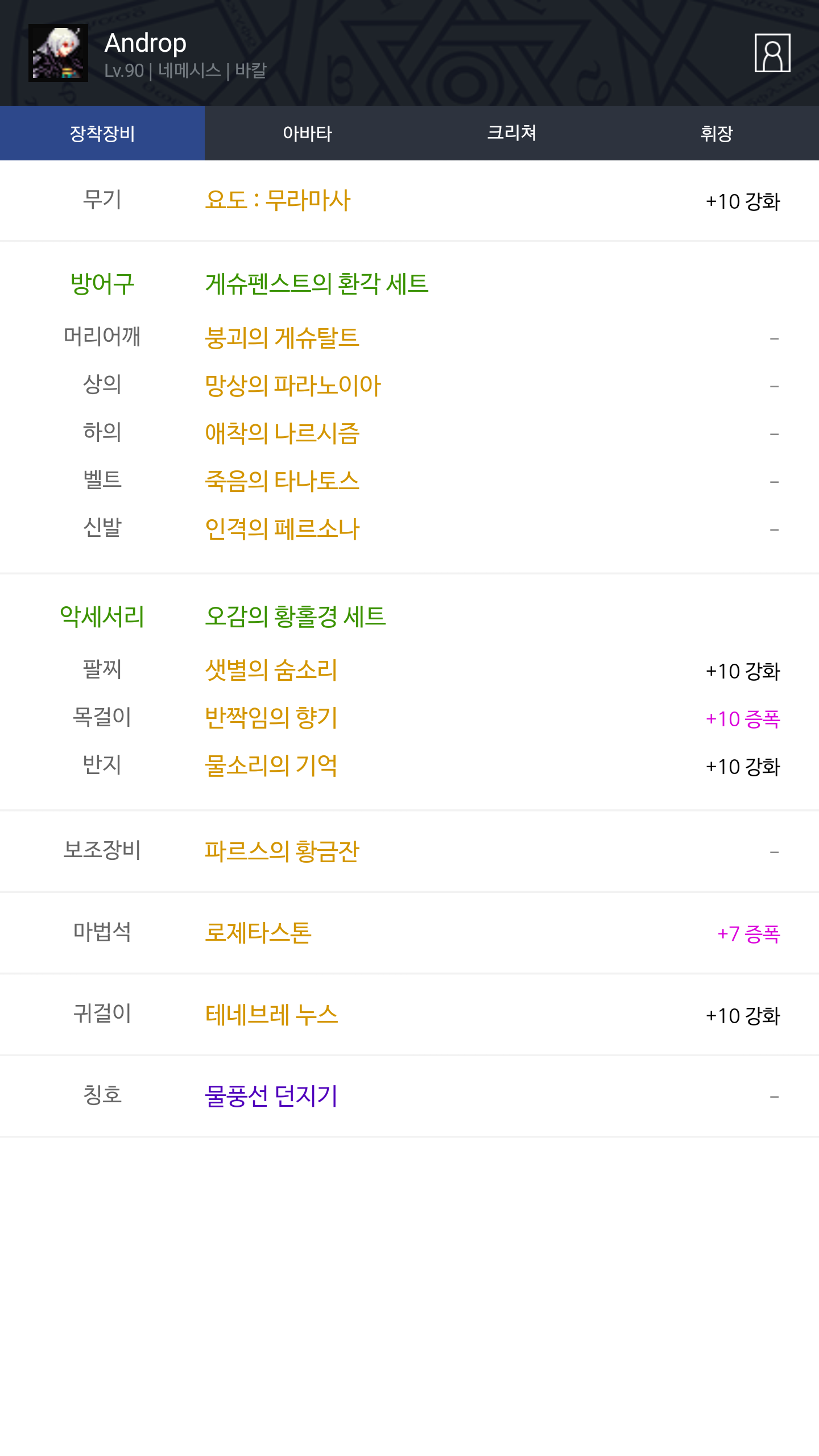Open 샛별의 숨소리 bracelet item
819x1456 pixels.
coord(271,670)
